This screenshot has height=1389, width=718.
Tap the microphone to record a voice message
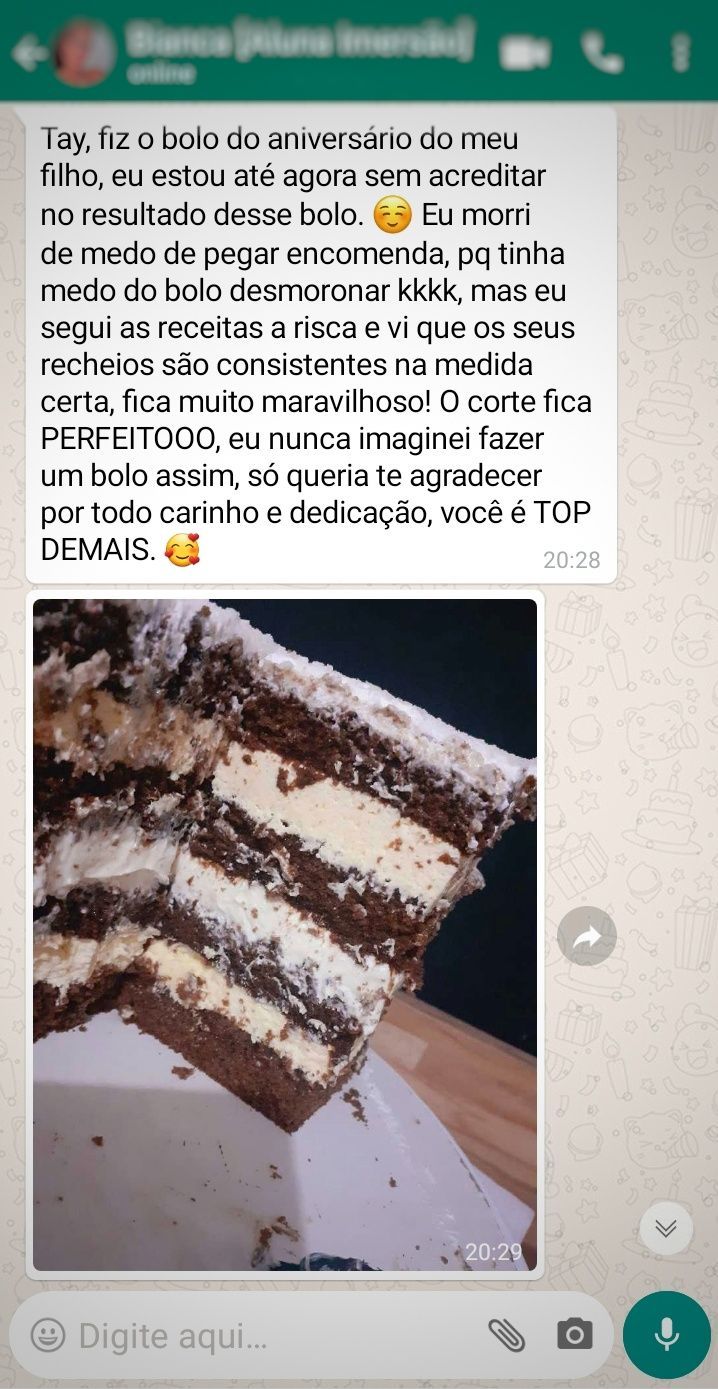[666, 1334]
